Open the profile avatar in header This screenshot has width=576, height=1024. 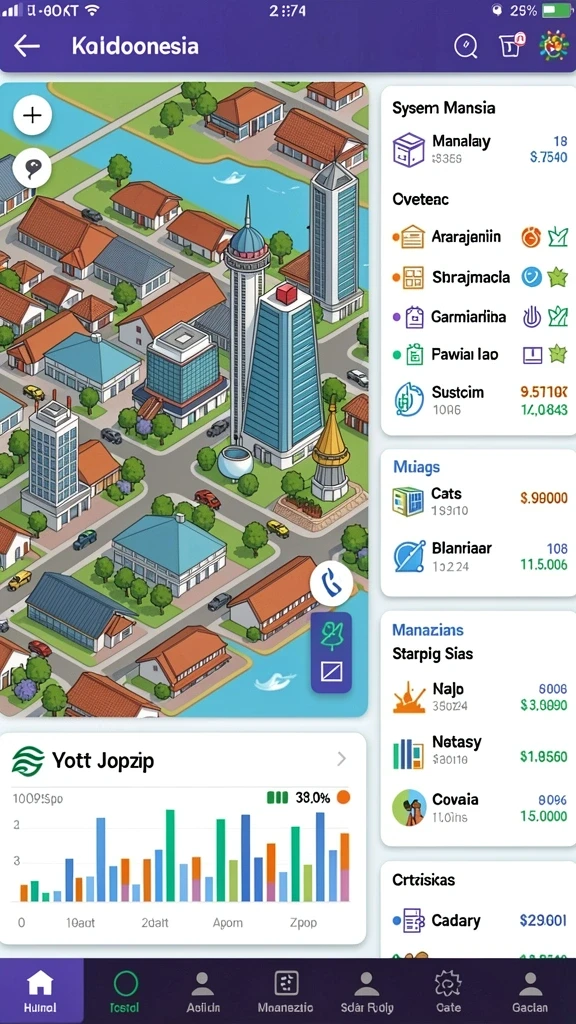coord(553,46)
